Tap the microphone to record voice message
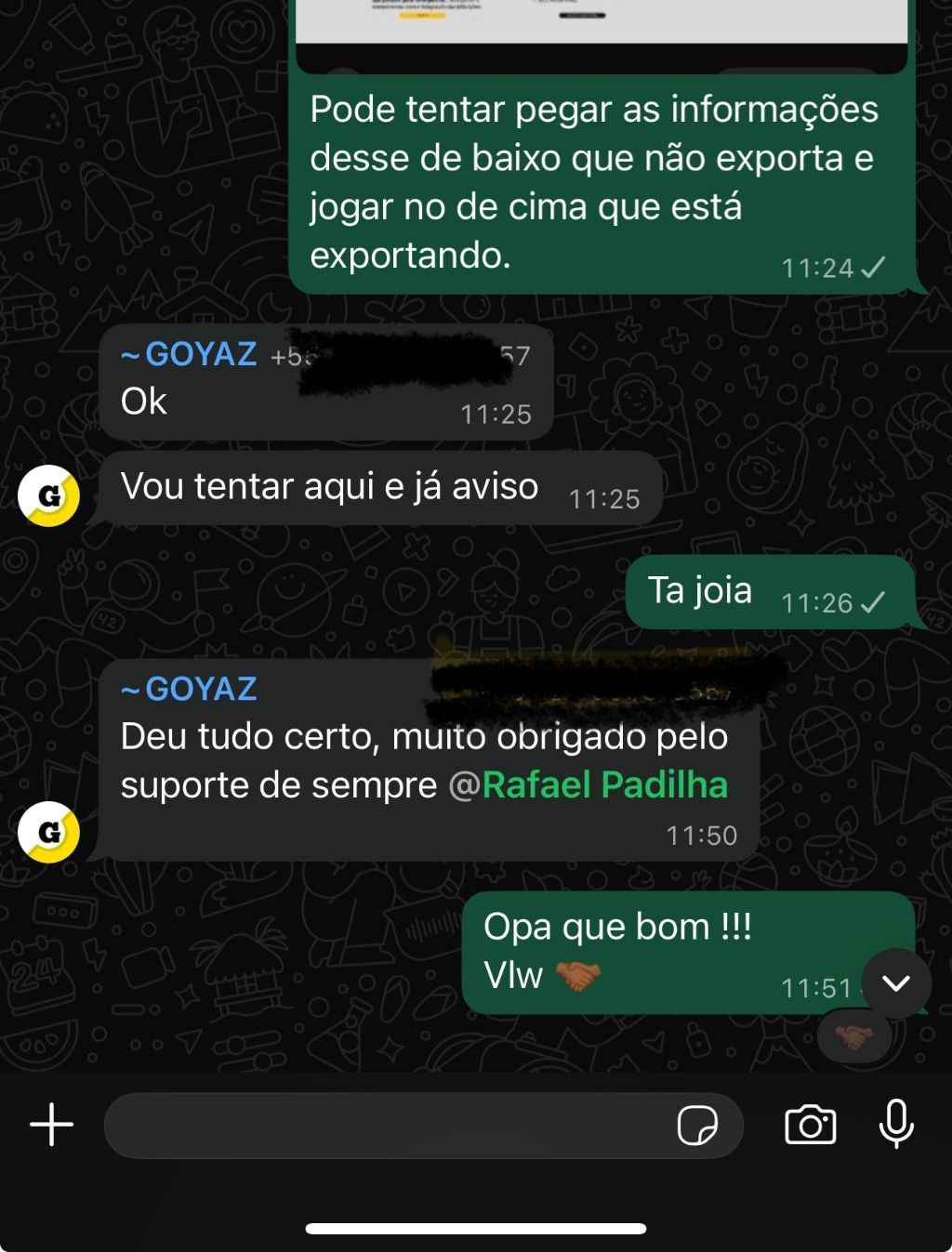The image size is (952, 1252). pyautogui.click(x=896, y=1124)
